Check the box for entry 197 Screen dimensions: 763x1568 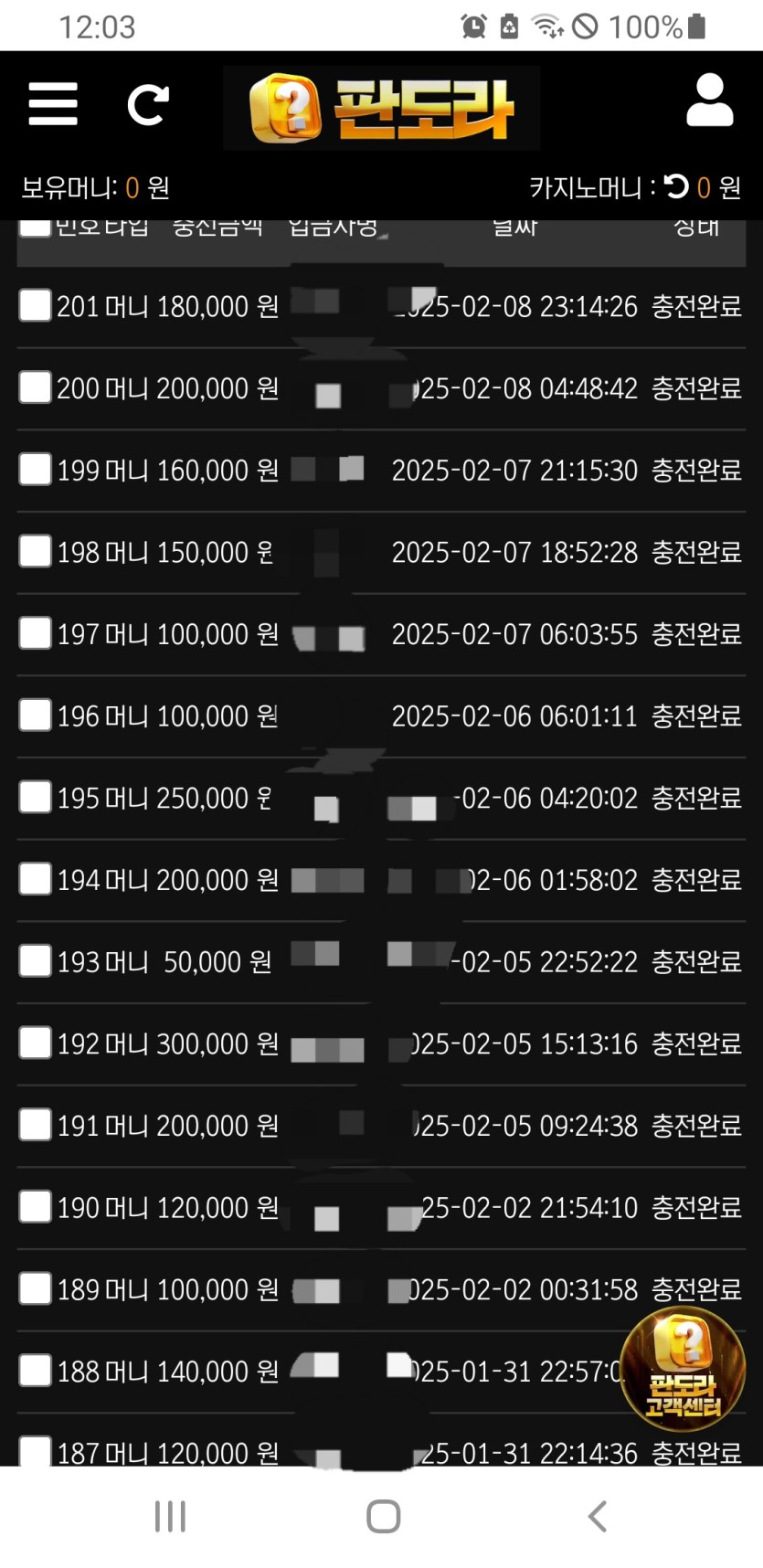pos(36,633)
